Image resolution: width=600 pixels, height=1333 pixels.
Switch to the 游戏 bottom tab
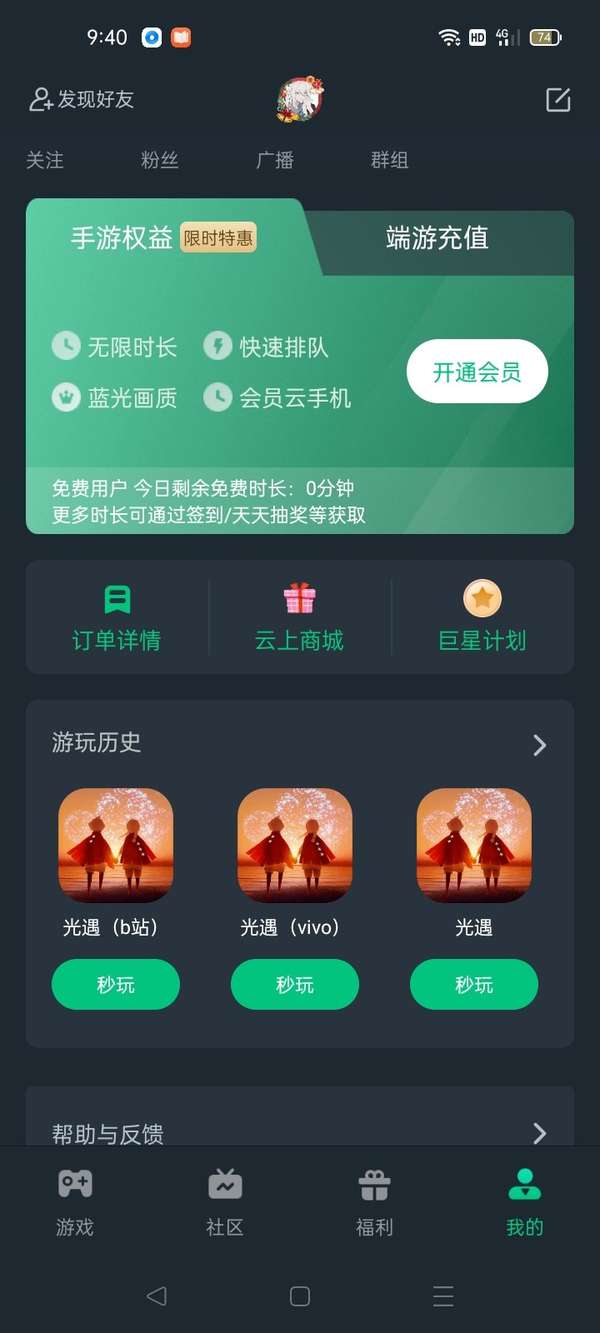[x=75, y=1202]
